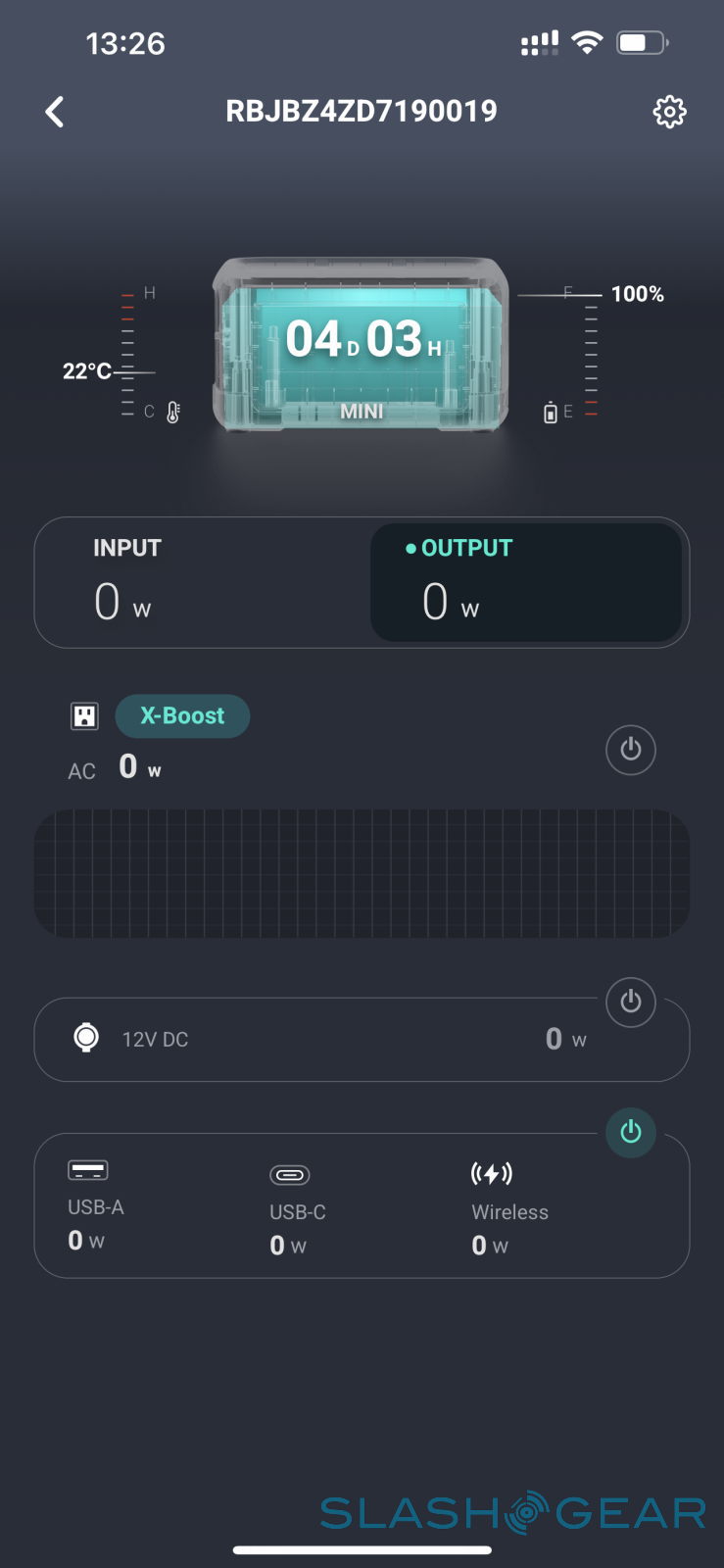Select the OUTPUT tab

point(525,582)
